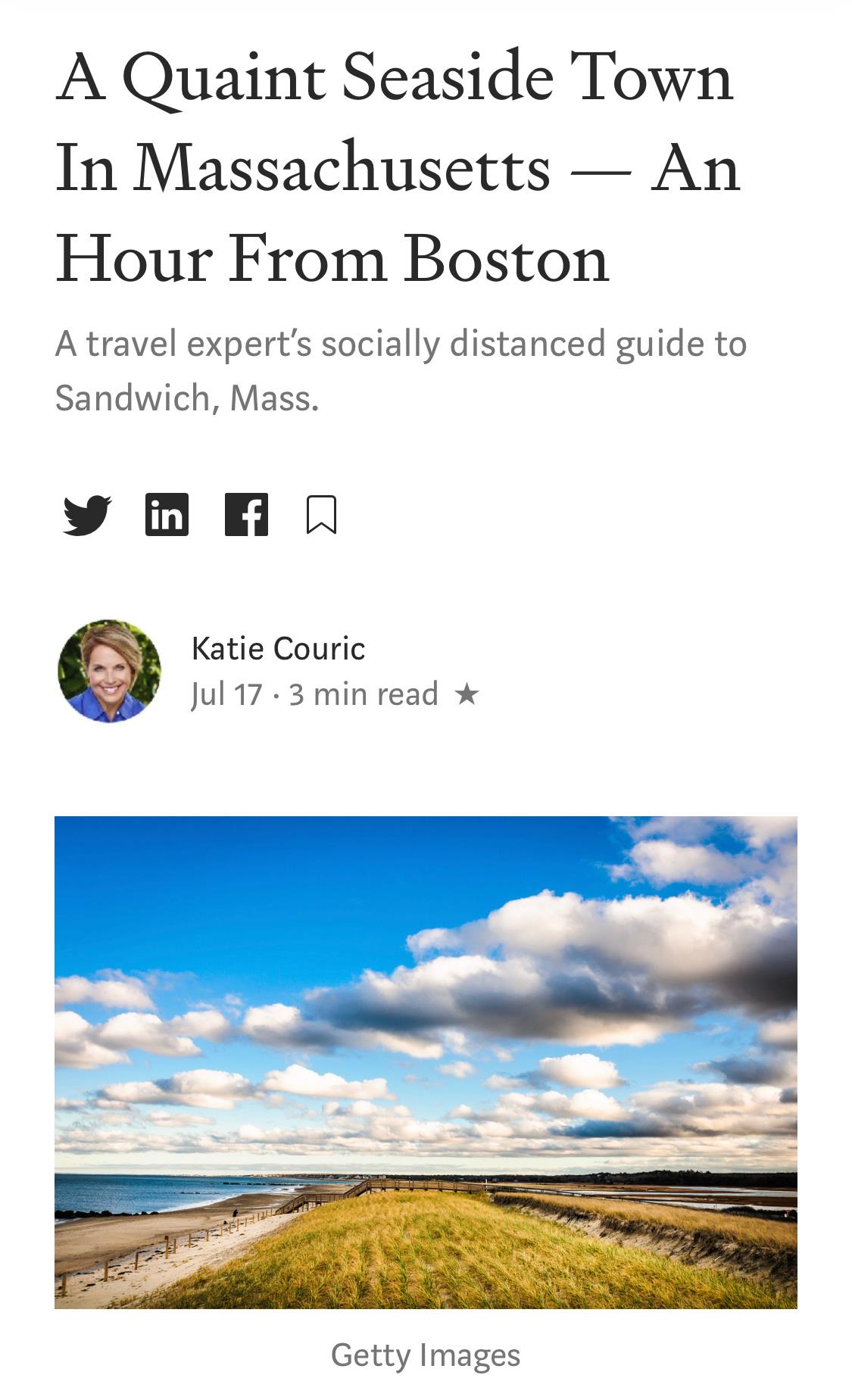Bookmark this article
The image size is (852, 1400).
point(321,515)
